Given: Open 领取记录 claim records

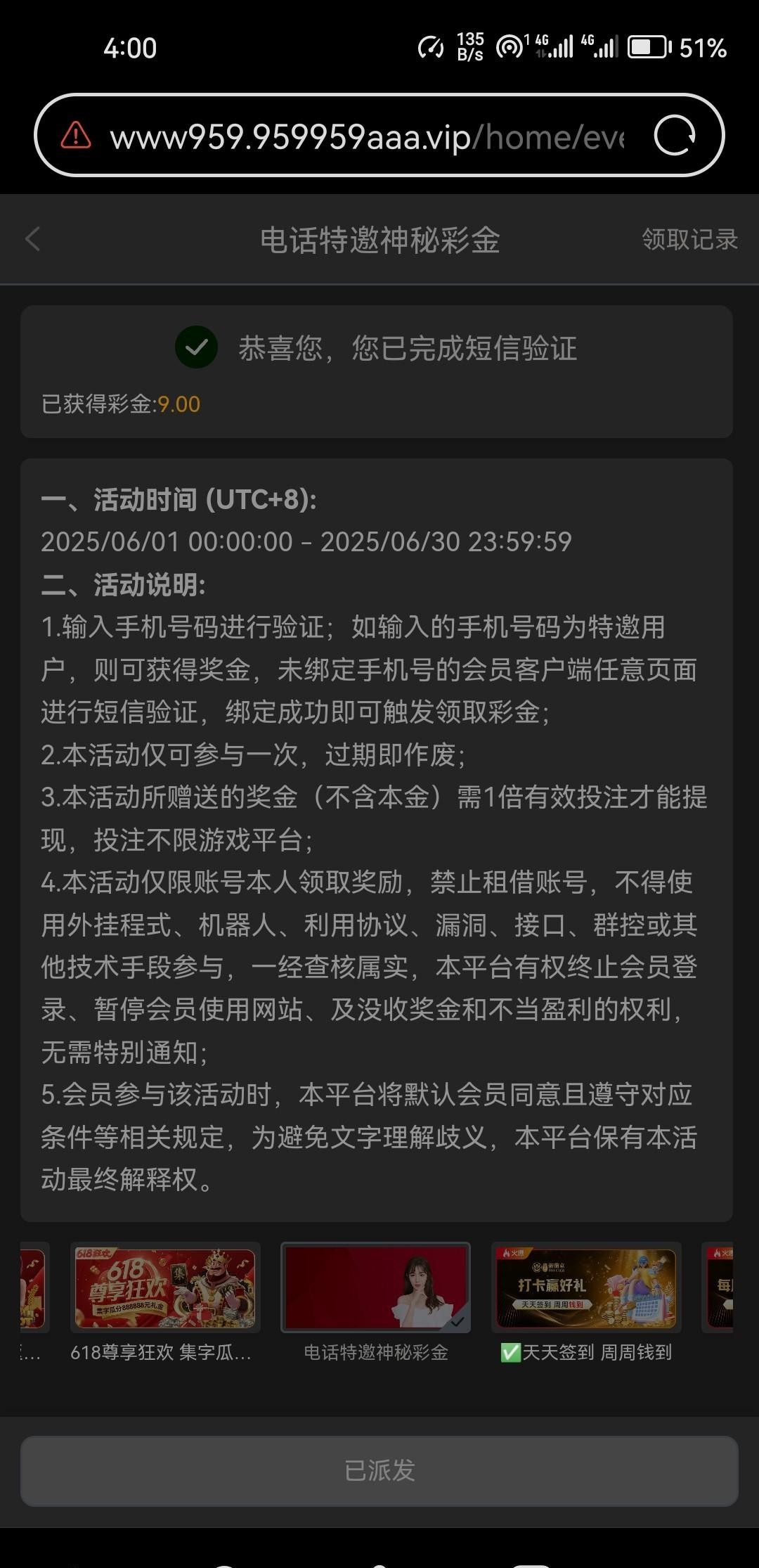Looking at the screenshot, I should pos(689,239).
